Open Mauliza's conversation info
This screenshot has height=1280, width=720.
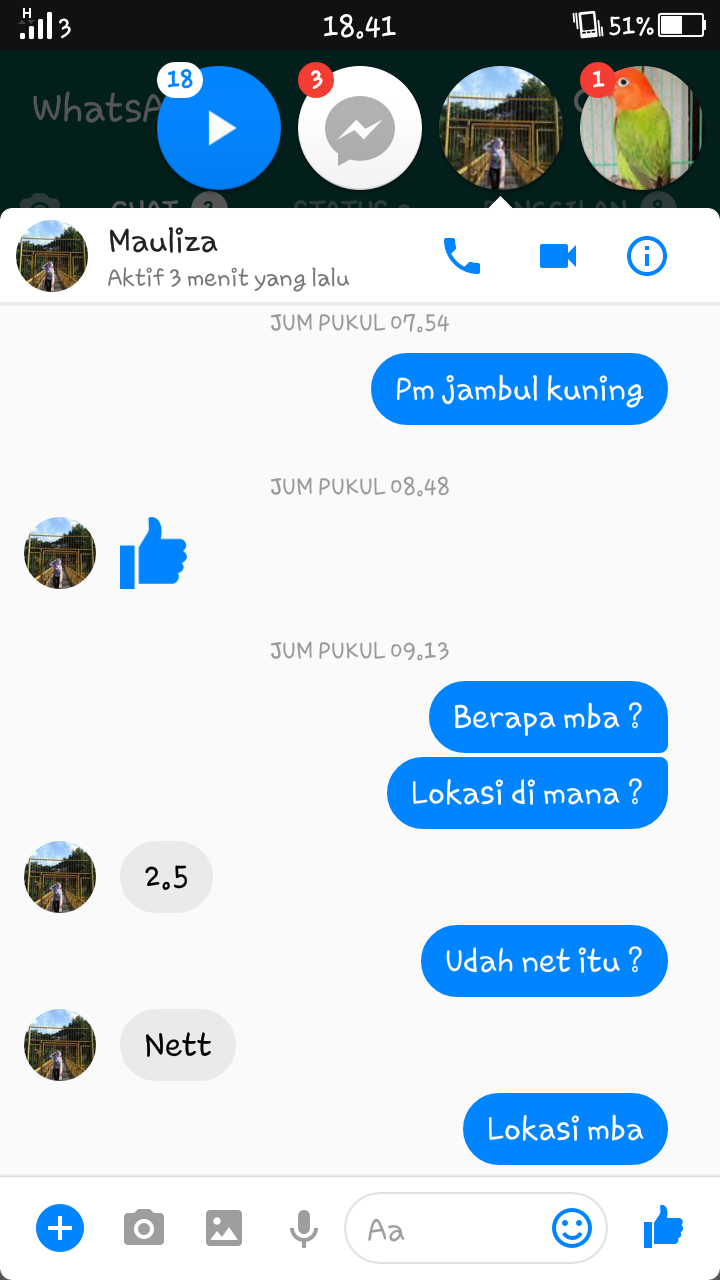point(647,257)
